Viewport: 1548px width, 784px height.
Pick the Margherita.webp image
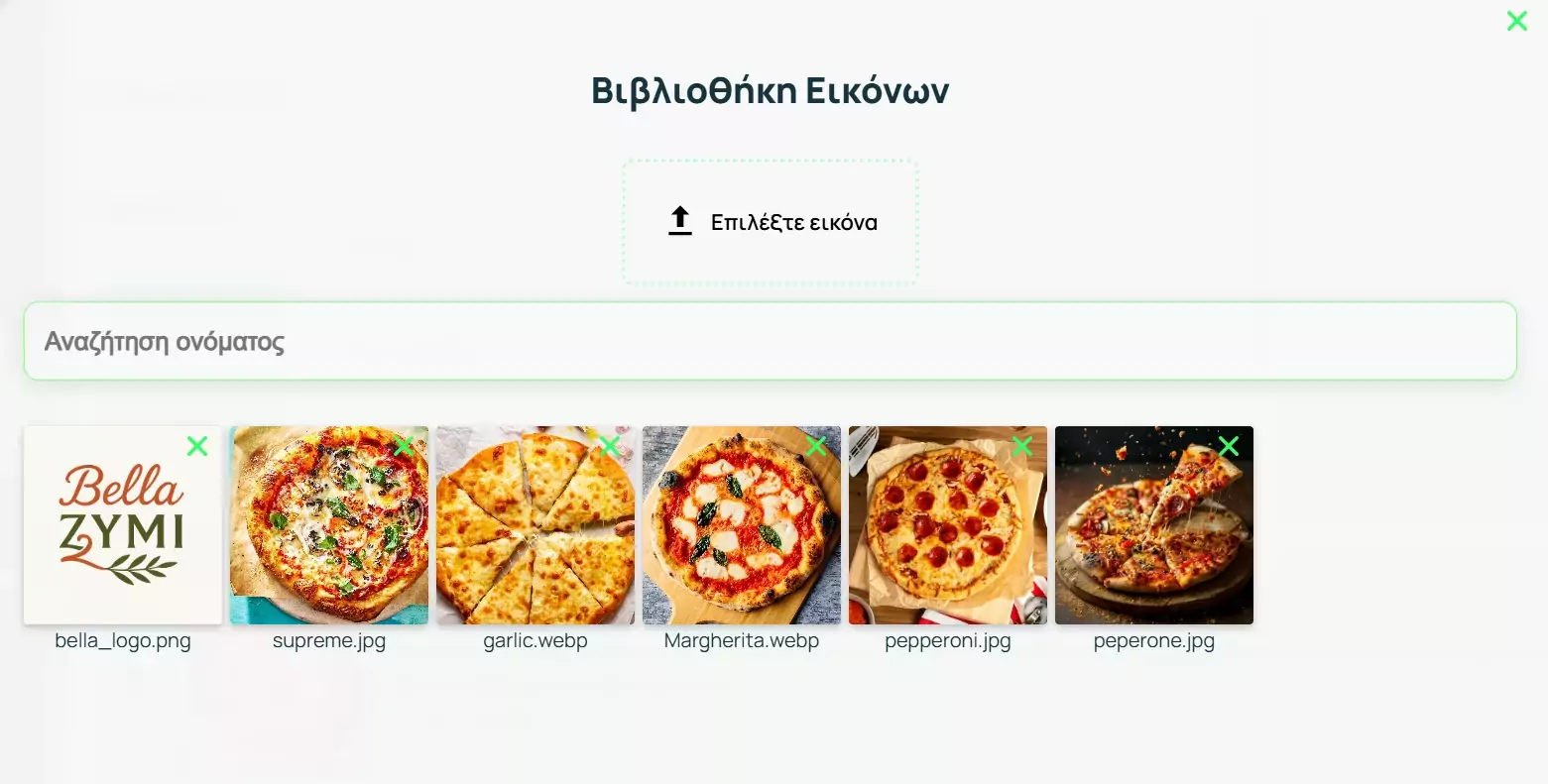coord(742,535)
